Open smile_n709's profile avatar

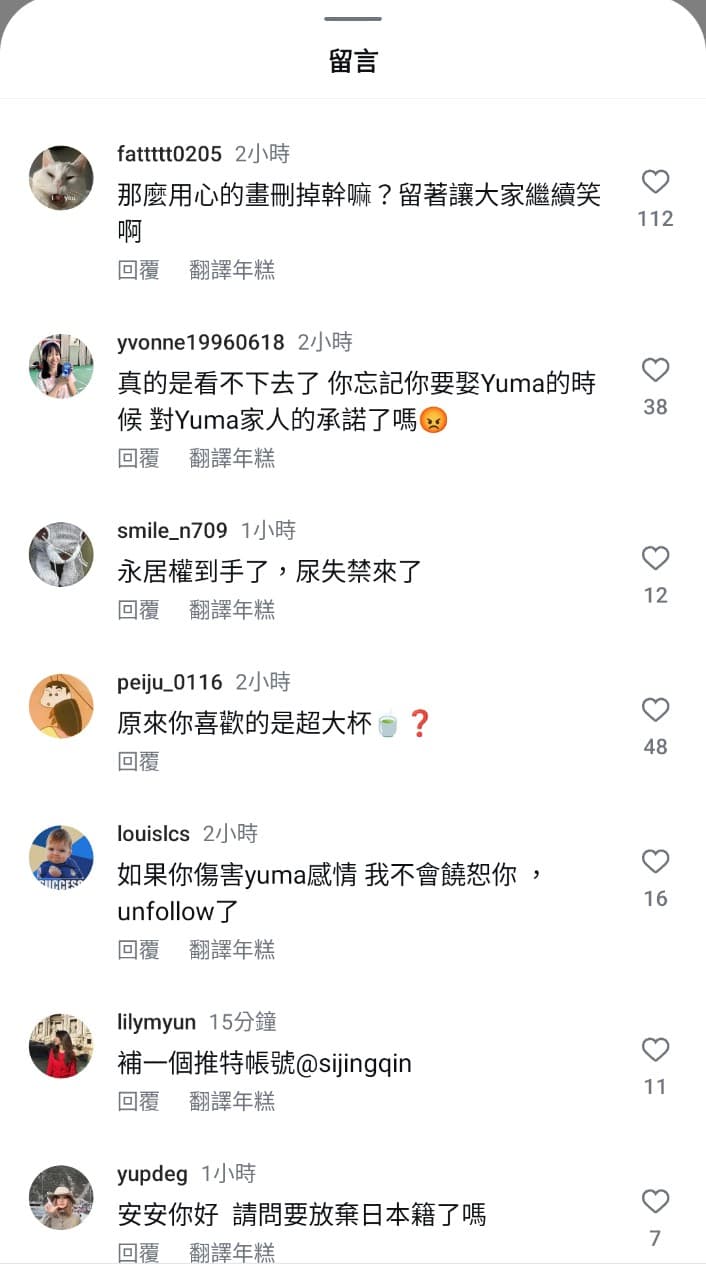61,554
